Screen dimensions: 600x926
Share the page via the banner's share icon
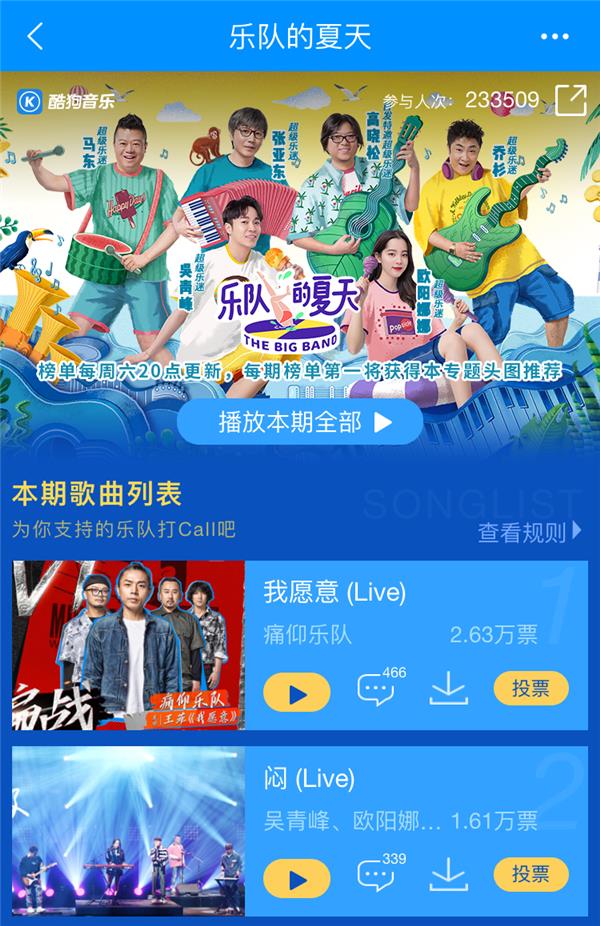[571, 100]
